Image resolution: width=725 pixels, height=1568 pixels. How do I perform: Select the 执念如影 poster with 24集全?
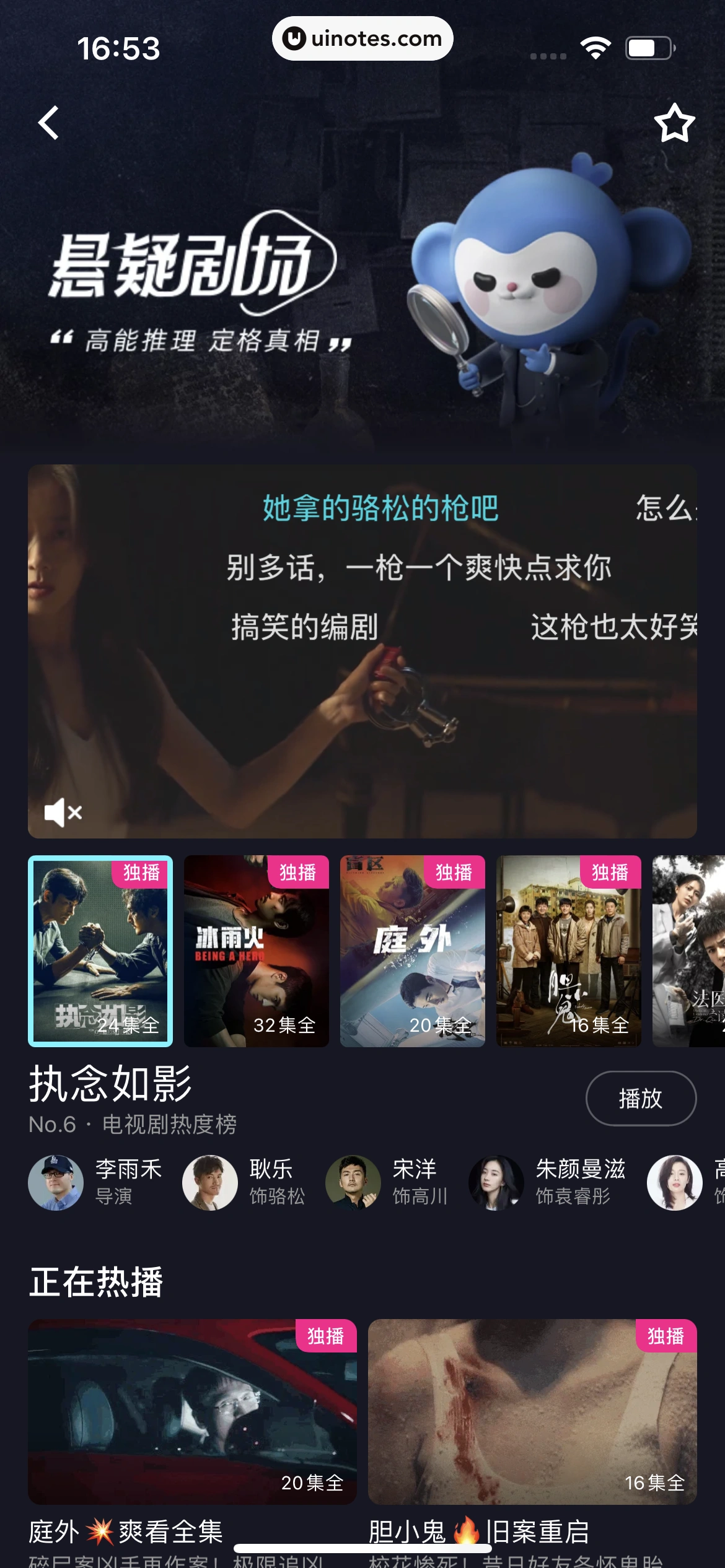tap(100, 951)
